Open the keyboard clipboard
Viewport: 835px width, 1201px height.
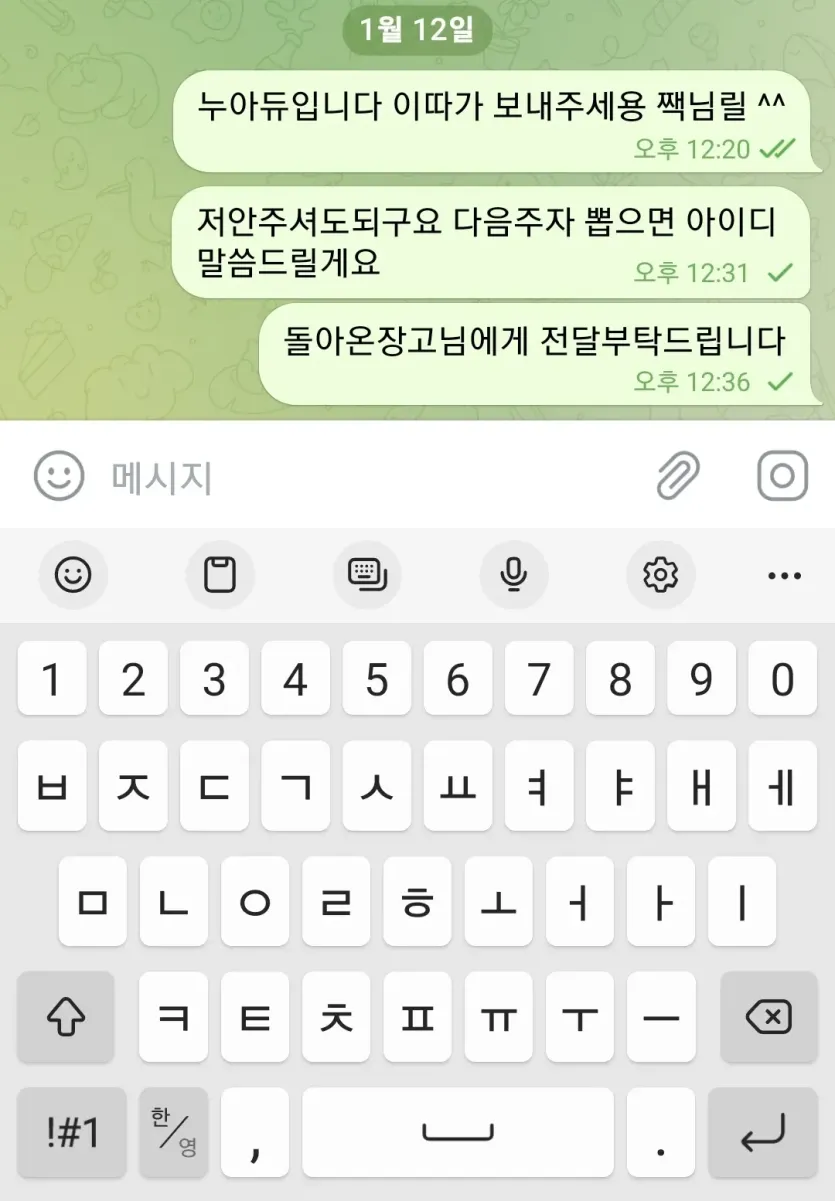[220, 575]
